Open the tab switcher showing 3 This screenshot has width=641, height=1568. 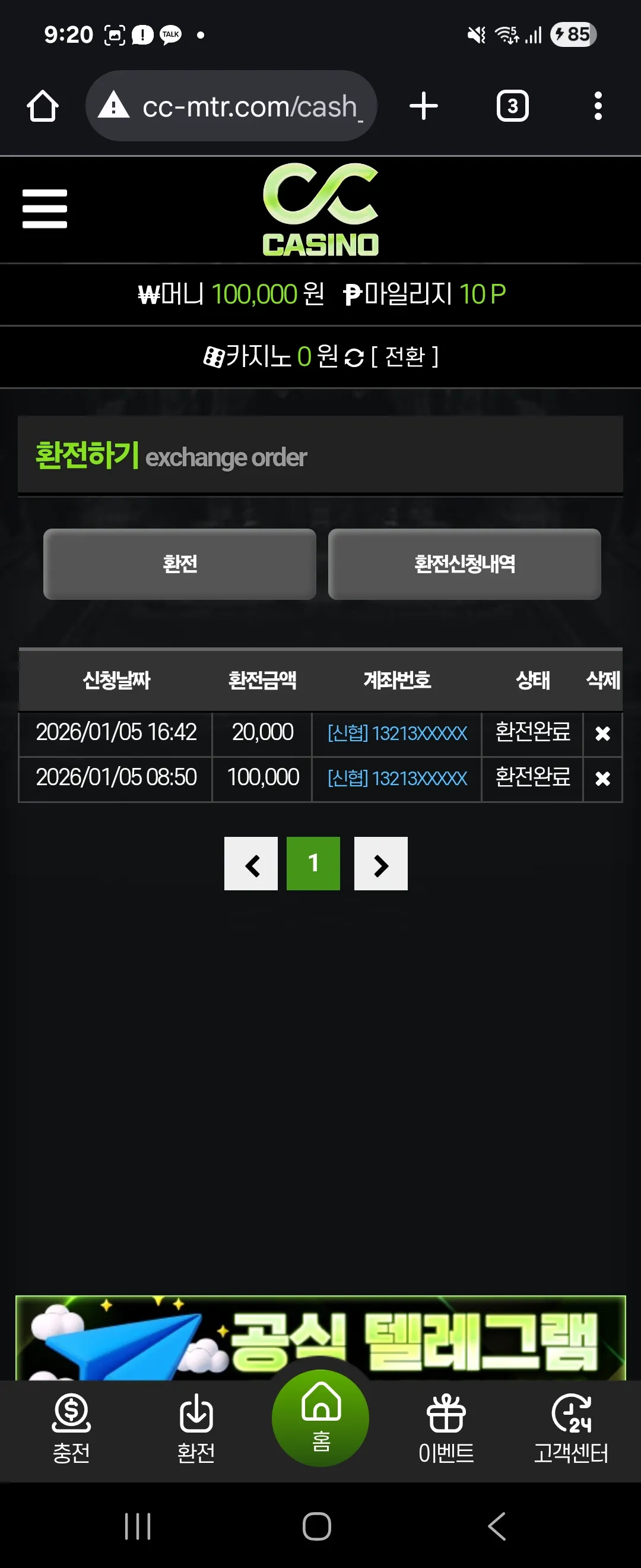point(512,106)
